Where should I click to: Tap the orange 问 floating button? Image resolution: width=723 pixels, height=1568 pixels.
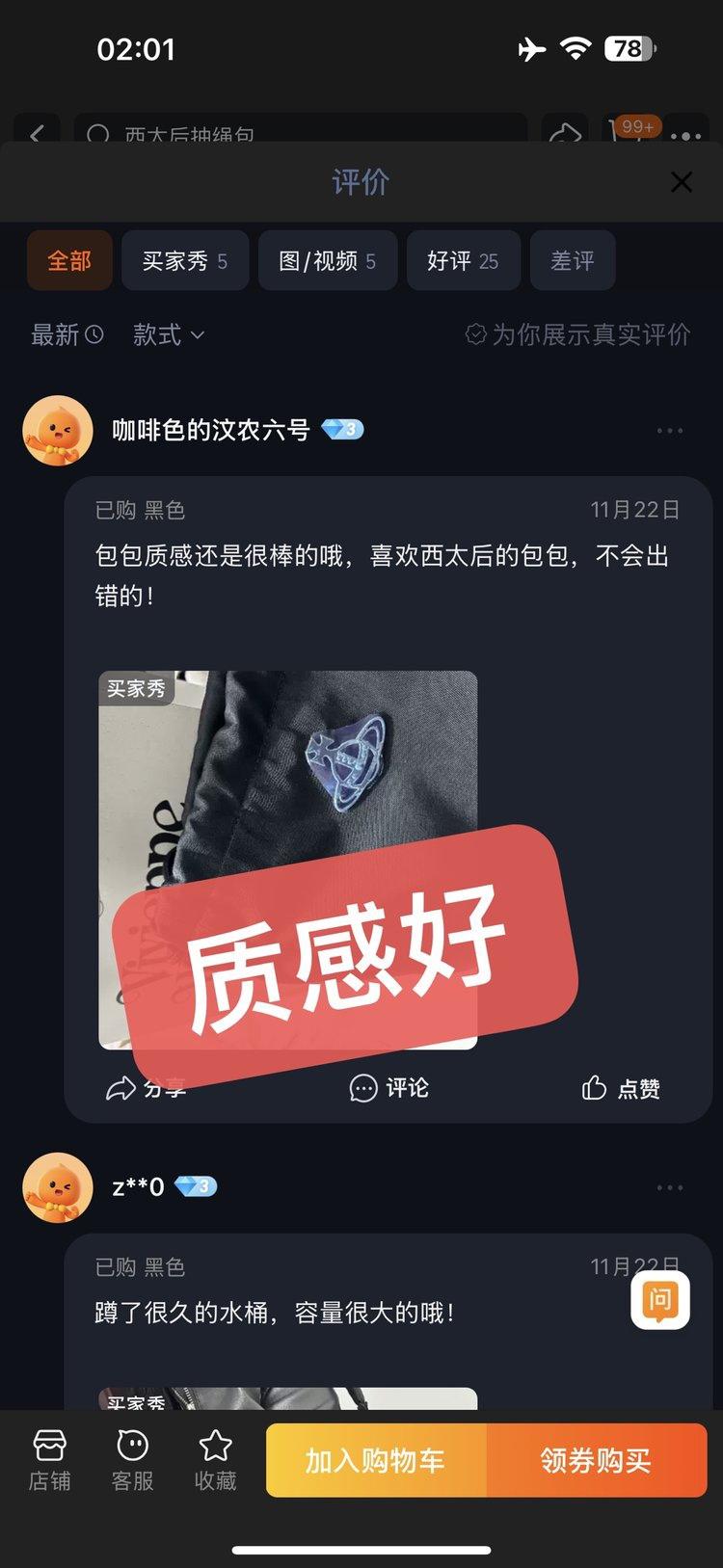pos(660,1299)
